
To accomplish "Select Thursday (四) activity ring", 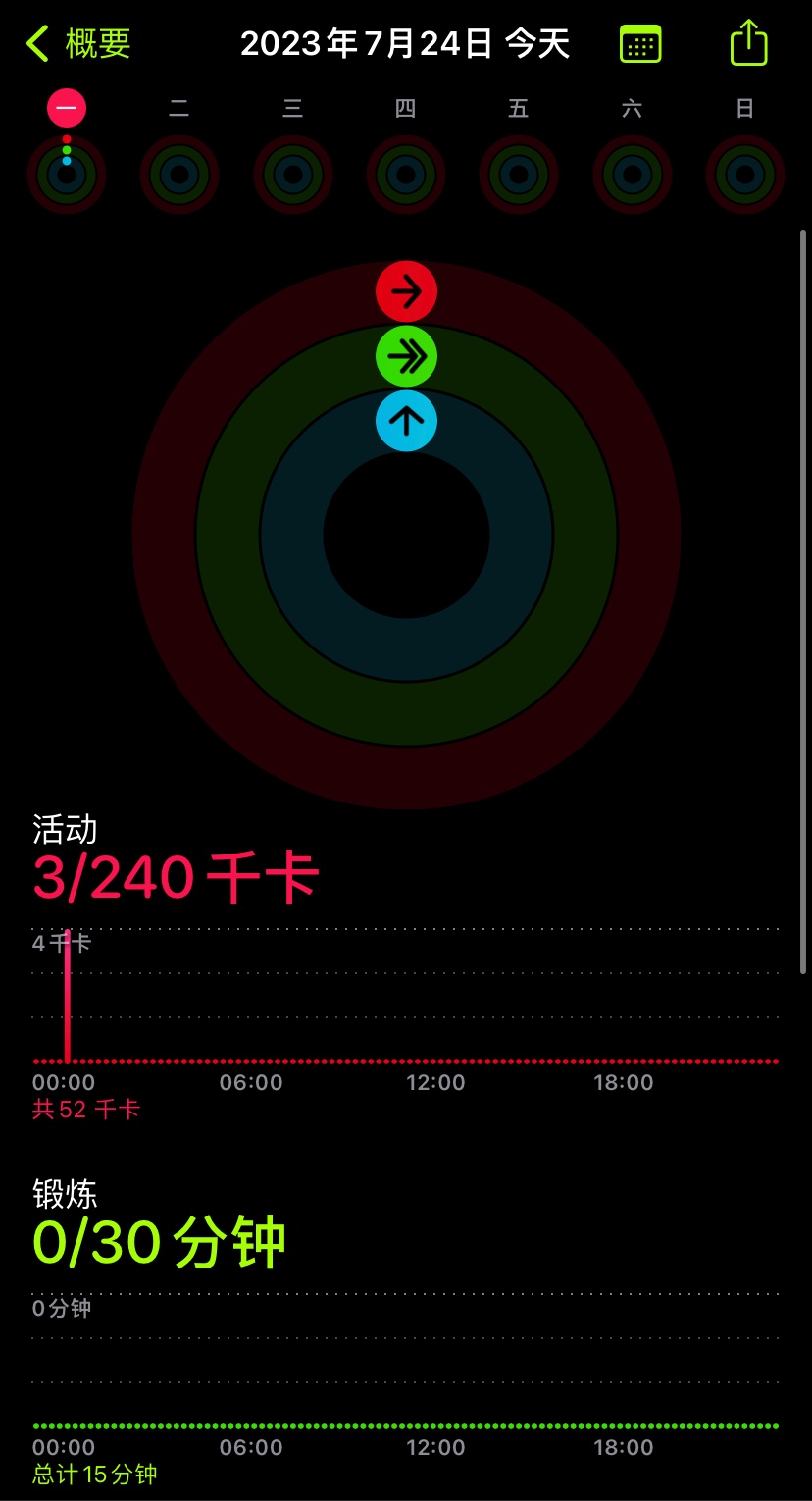I will coord(406,175).
